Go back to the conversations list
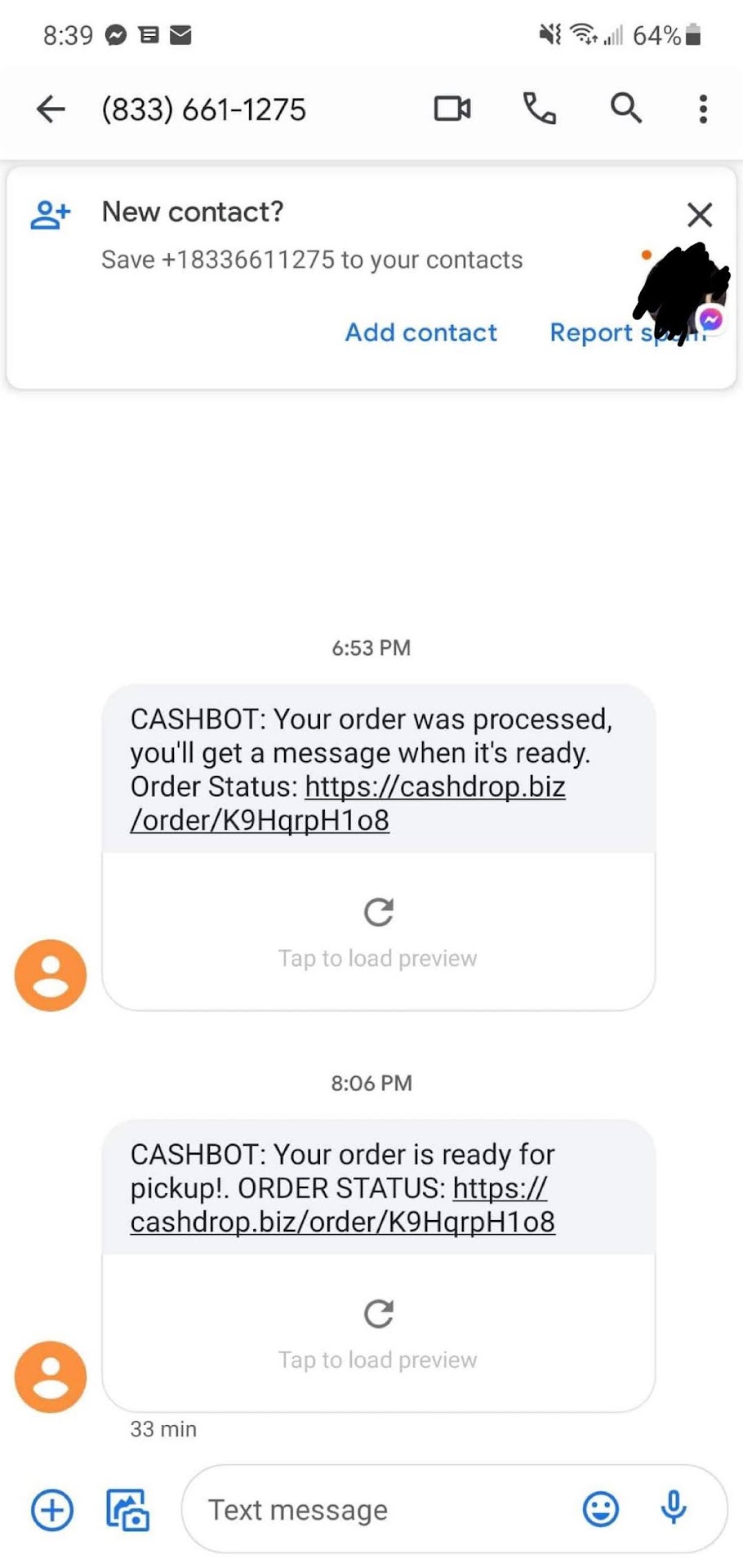The width and height of the screenshot is (743, 1568). pyautogui.click(x=51, y=109)
